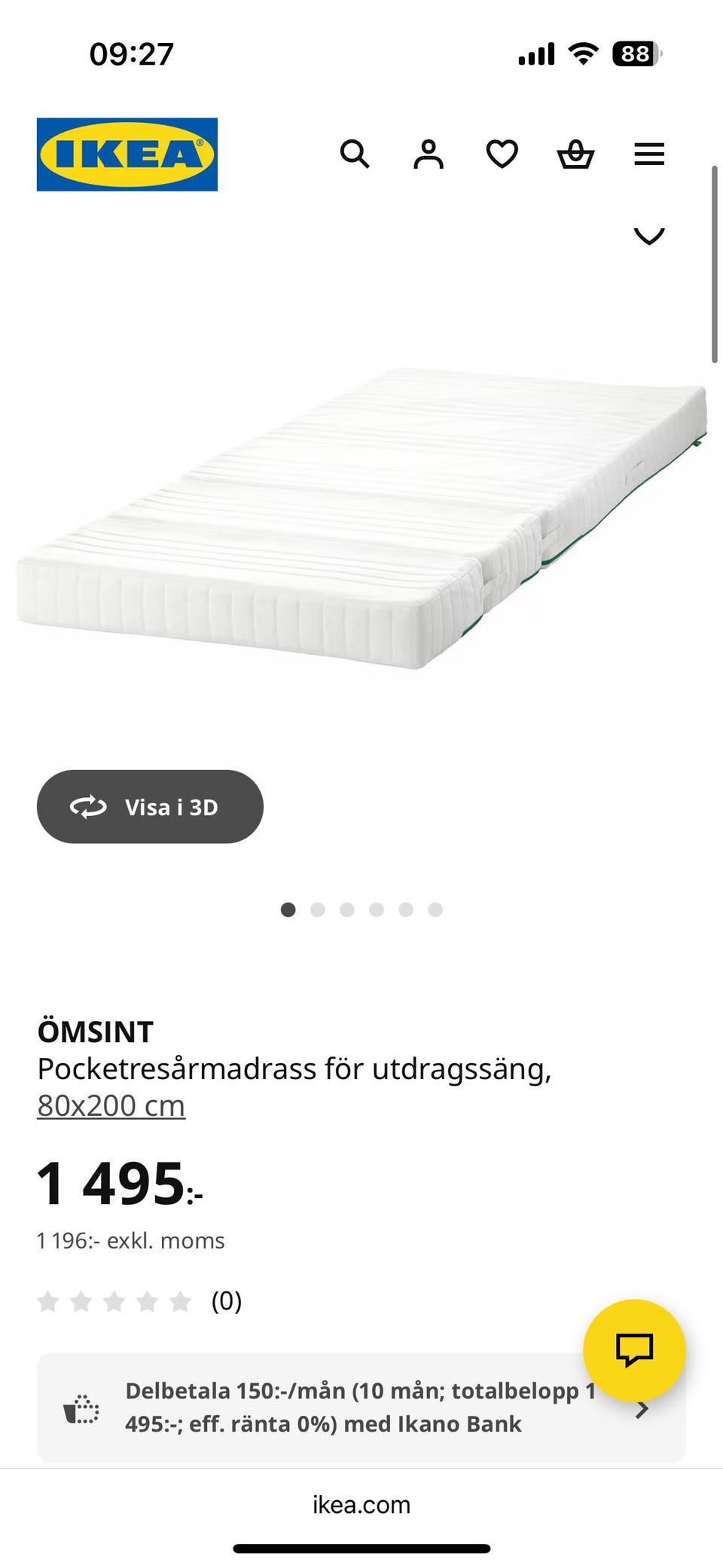Go to the IKEA home page
The width and height of the screenshot is (723, 1568).
(127, 154)
